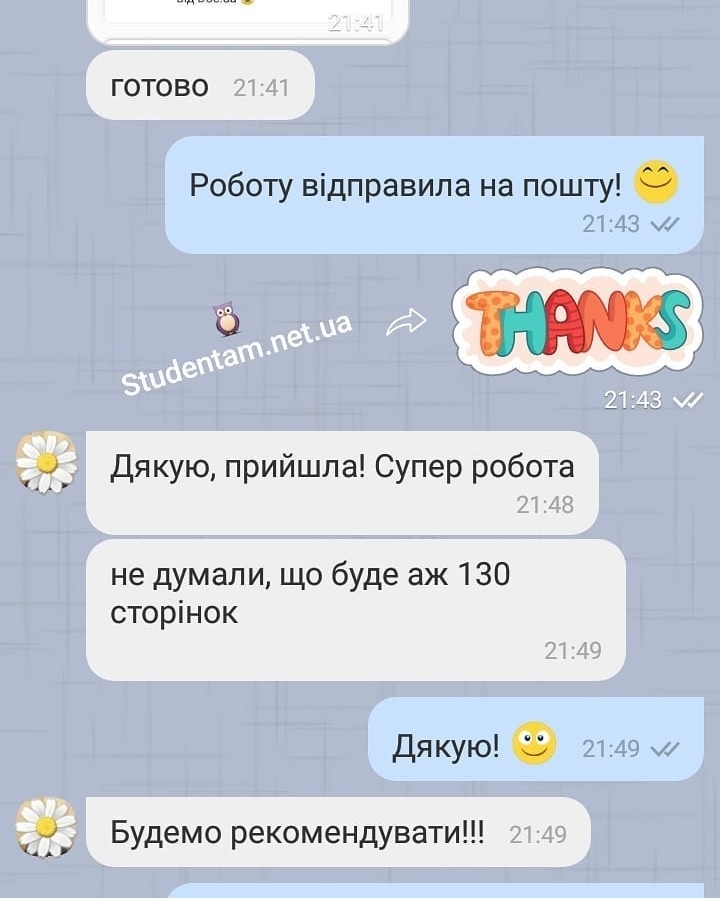Open daisy avatar beside 'Дякую, прийшла!' message

(46, 462)
